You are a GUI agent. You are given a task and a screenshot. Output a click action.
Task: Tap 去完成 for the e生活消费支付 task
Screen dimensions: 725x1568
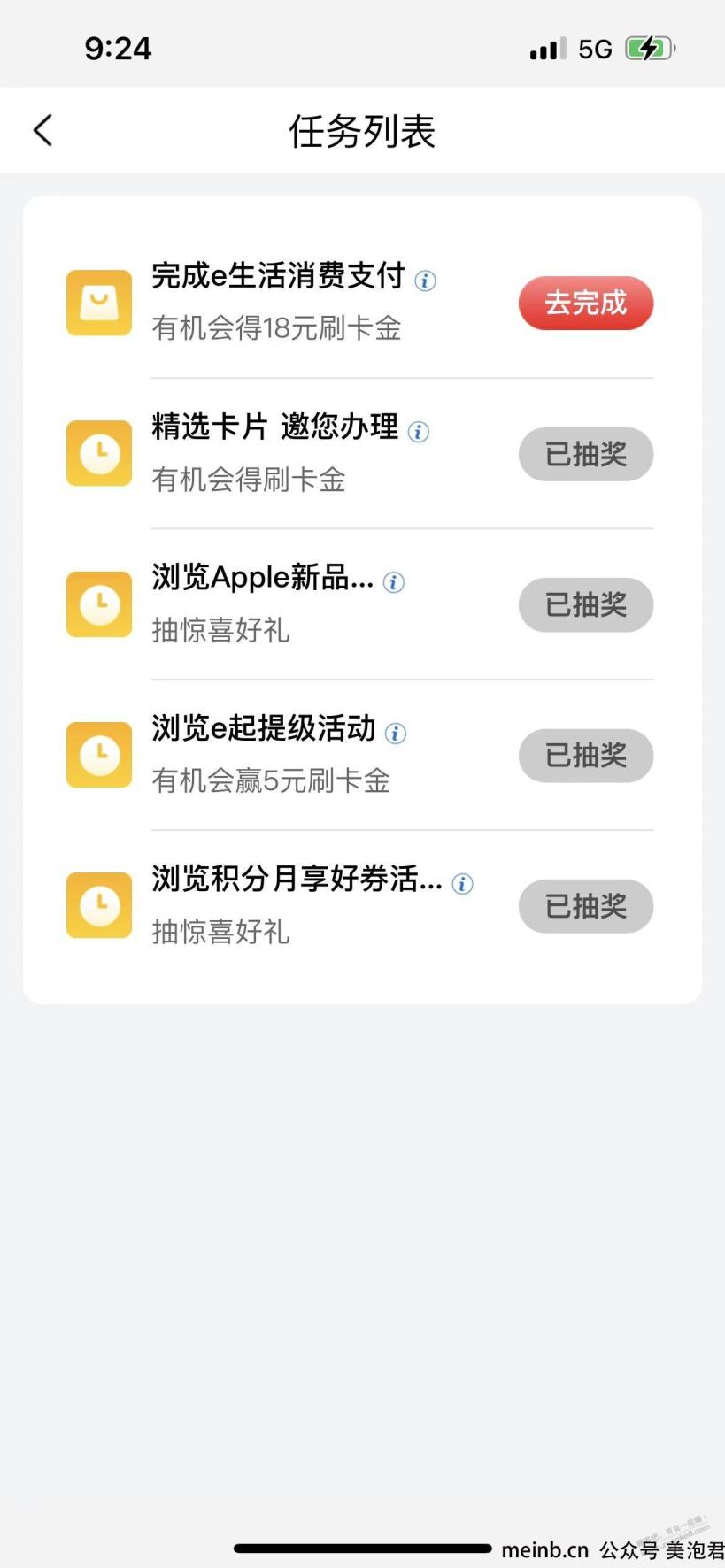point(586,304)
